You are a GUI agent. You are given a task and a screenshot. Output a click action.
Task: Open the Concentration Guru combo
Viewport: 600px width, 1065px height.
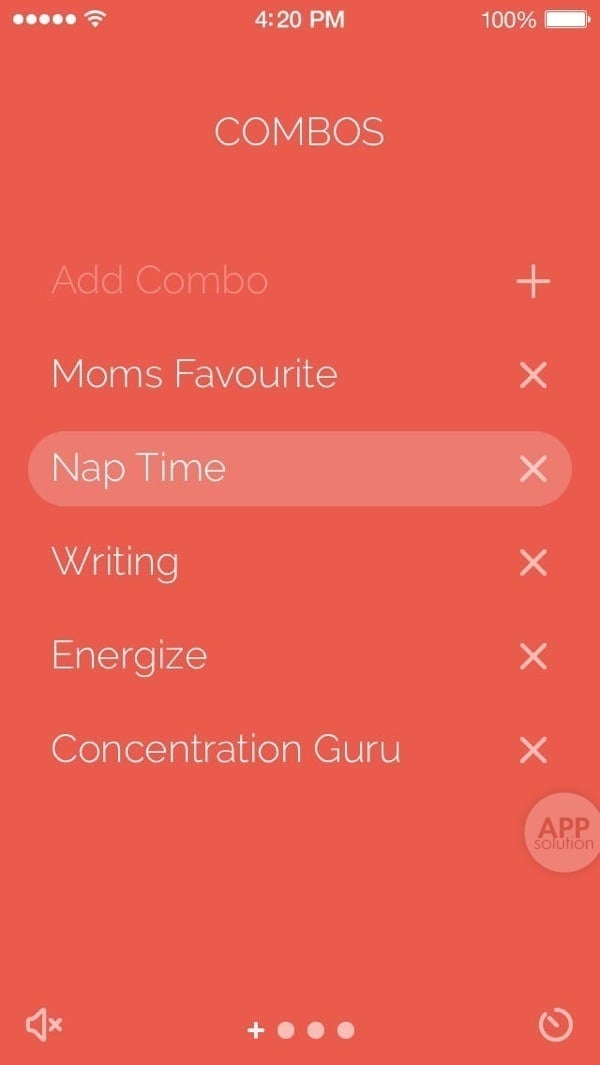(x=226, y=749)
